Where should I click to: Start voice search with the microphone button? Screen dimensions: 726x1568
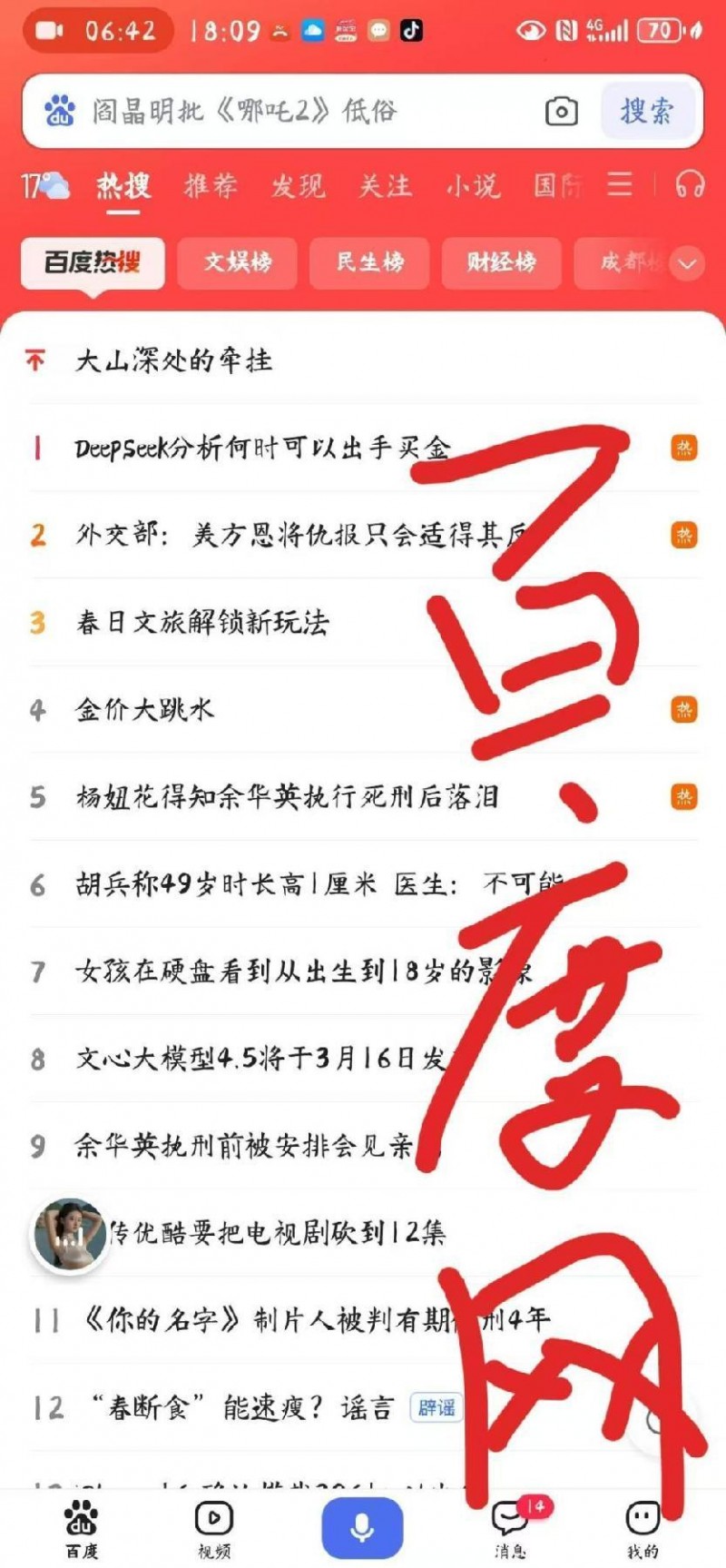[362, 1527]
